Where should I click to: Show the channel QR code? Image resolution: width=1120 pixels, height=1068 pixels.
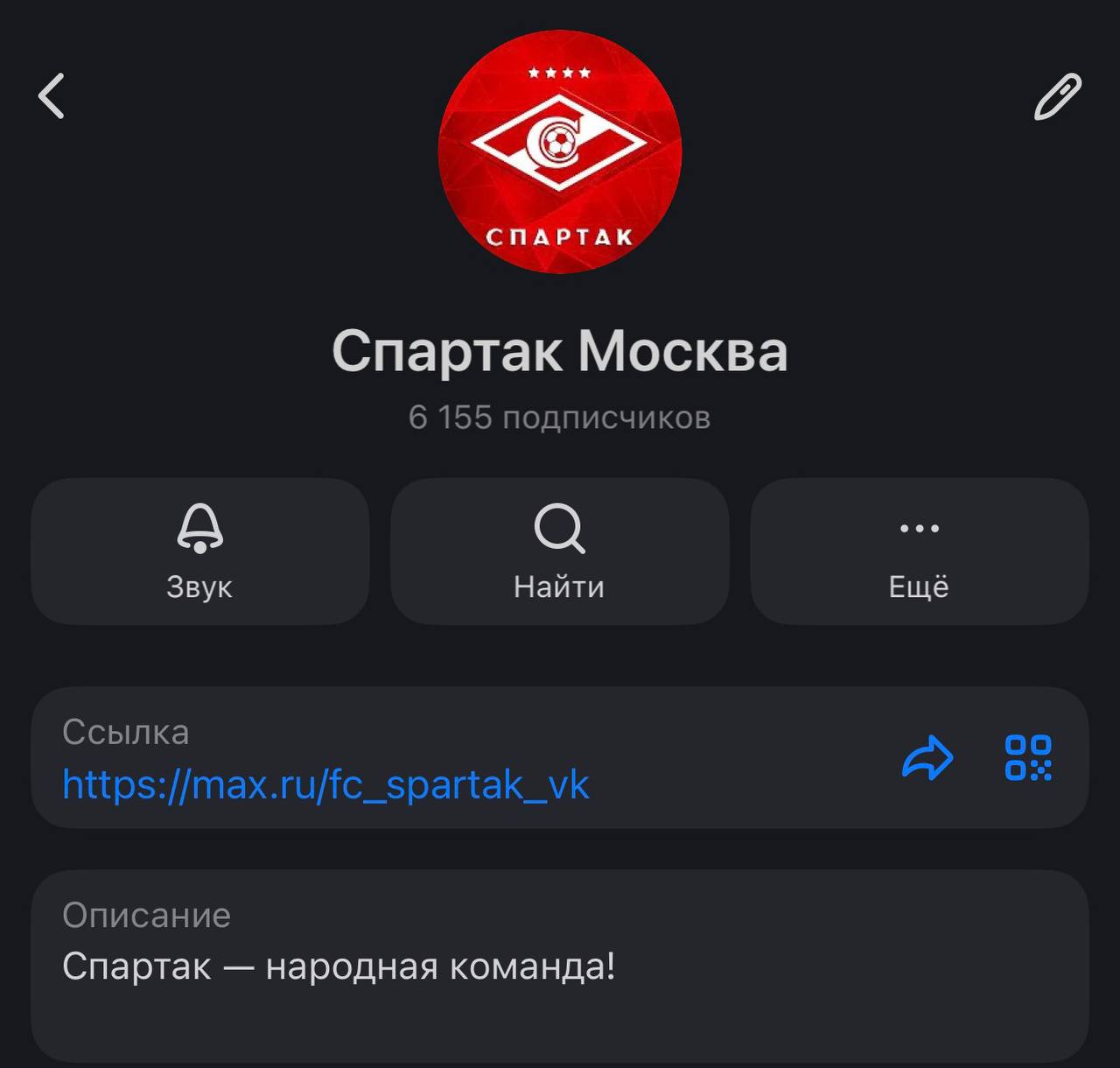pyautogui.click(x=1028, y=758)
